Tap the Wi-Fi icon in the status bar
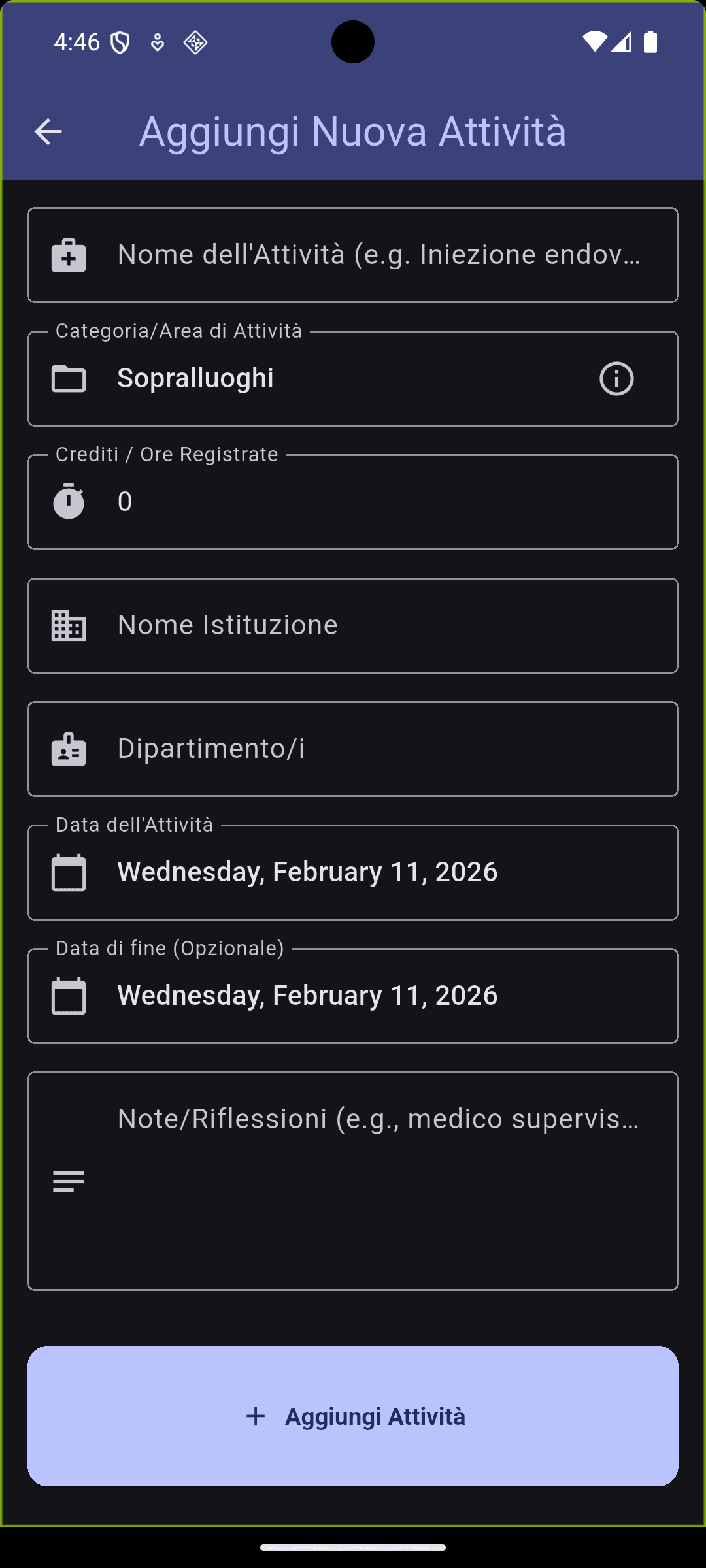This screenshot has height=1568, width=706. click(x=594, y=42)
